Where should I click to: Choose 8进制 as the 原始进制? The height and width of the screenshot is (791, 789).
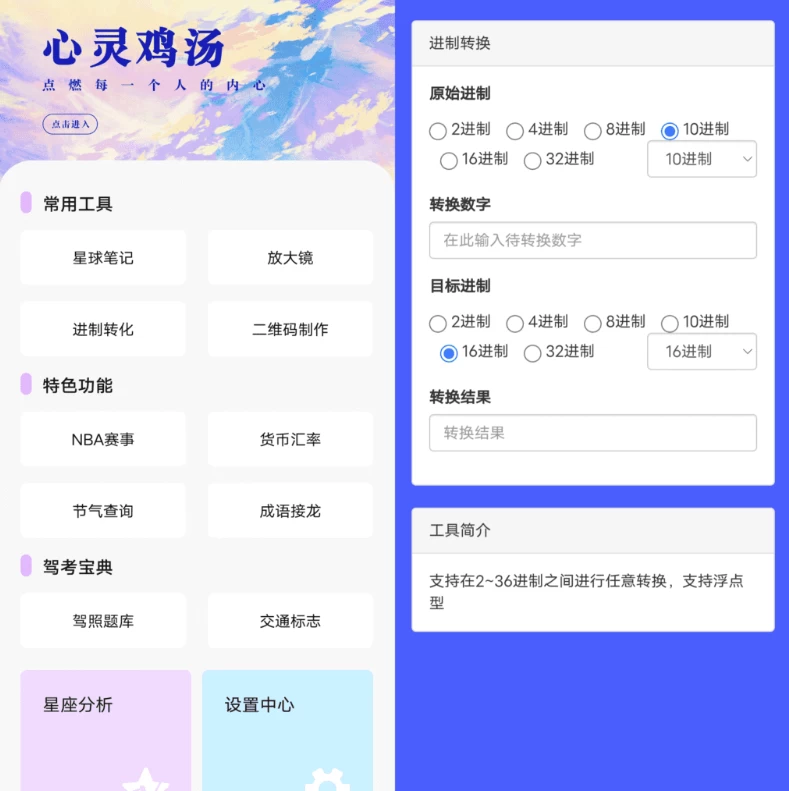point(593,131)
